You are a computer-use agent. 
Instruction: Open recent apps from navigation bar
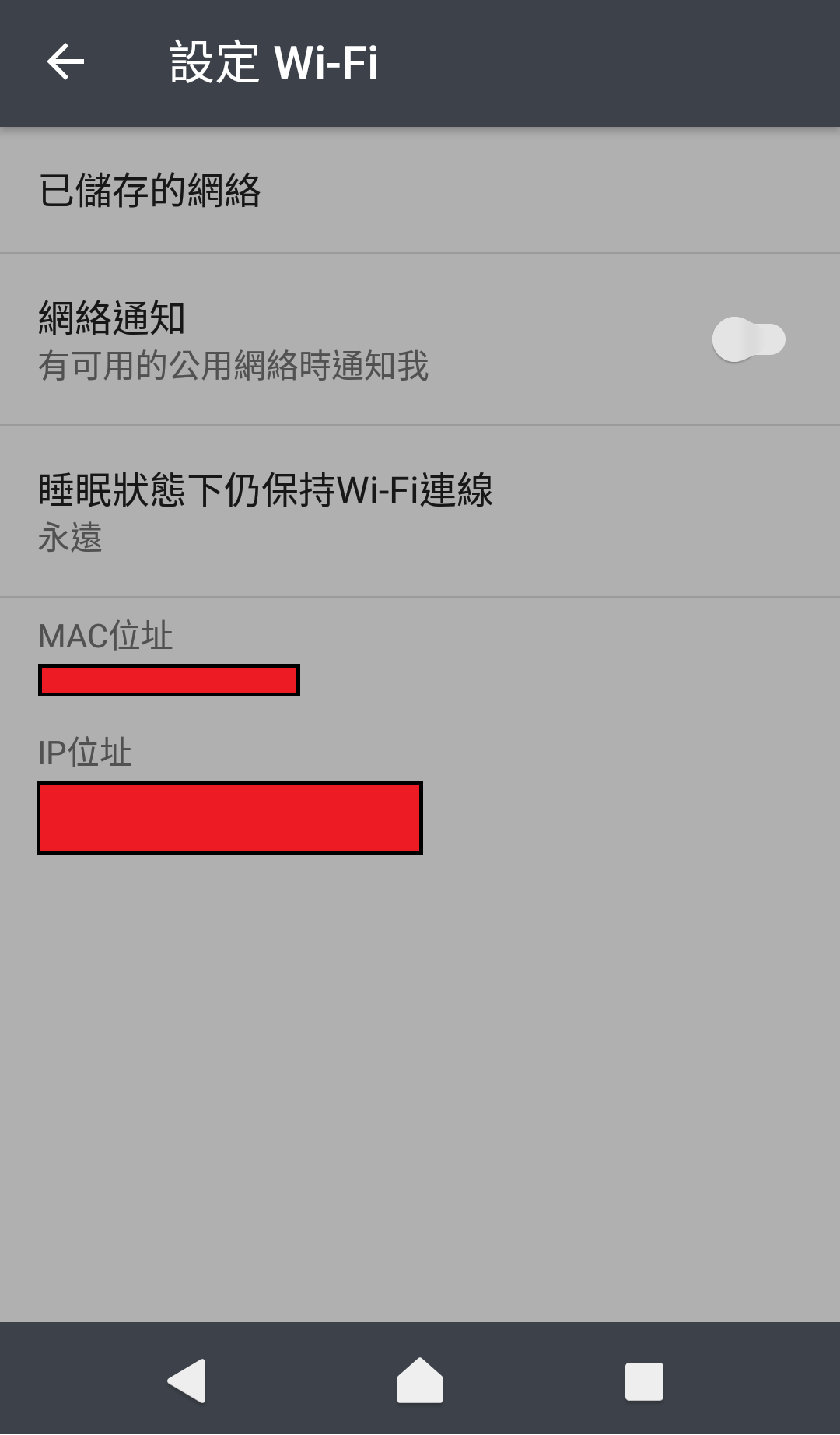pos(644,1381)
